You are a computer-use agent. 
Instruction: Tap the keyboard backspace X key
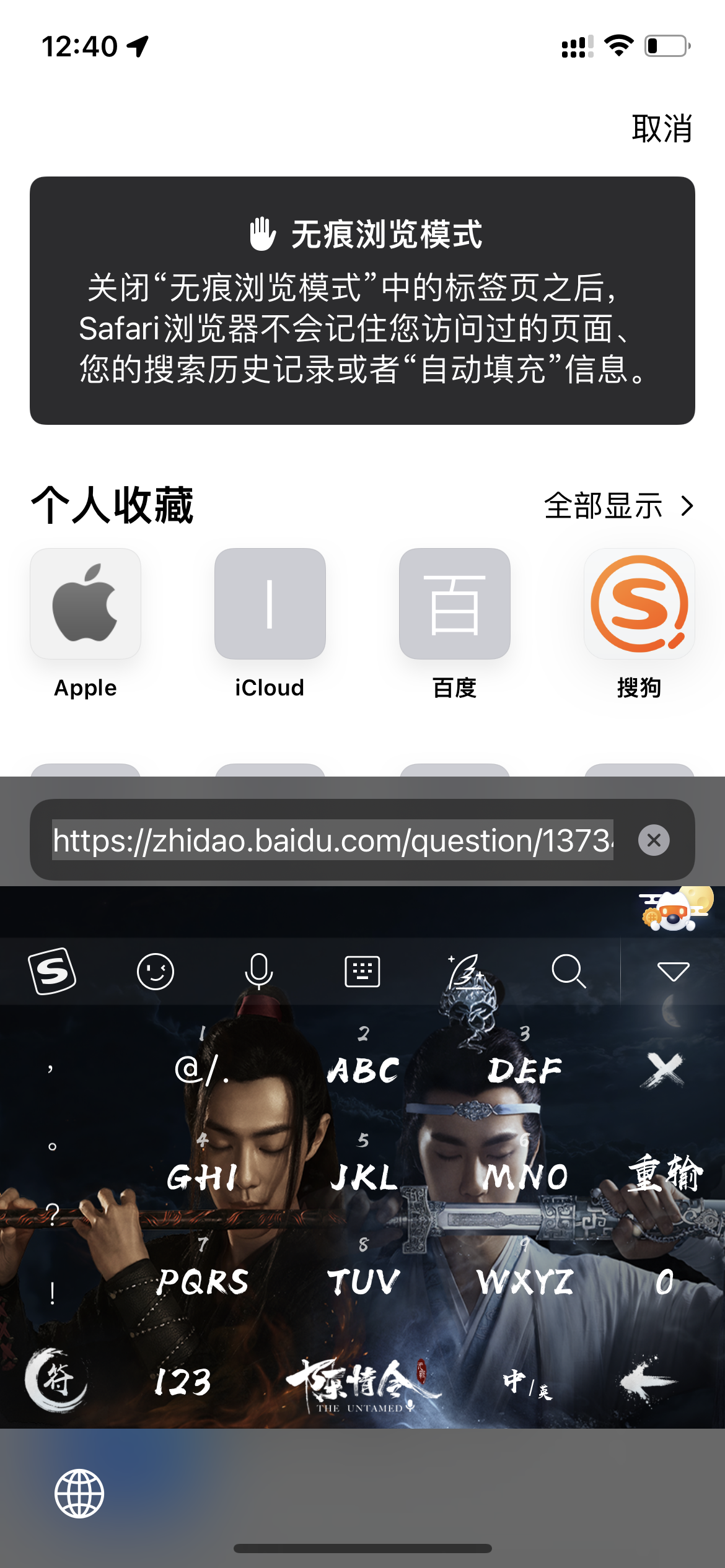point(664,1070)
